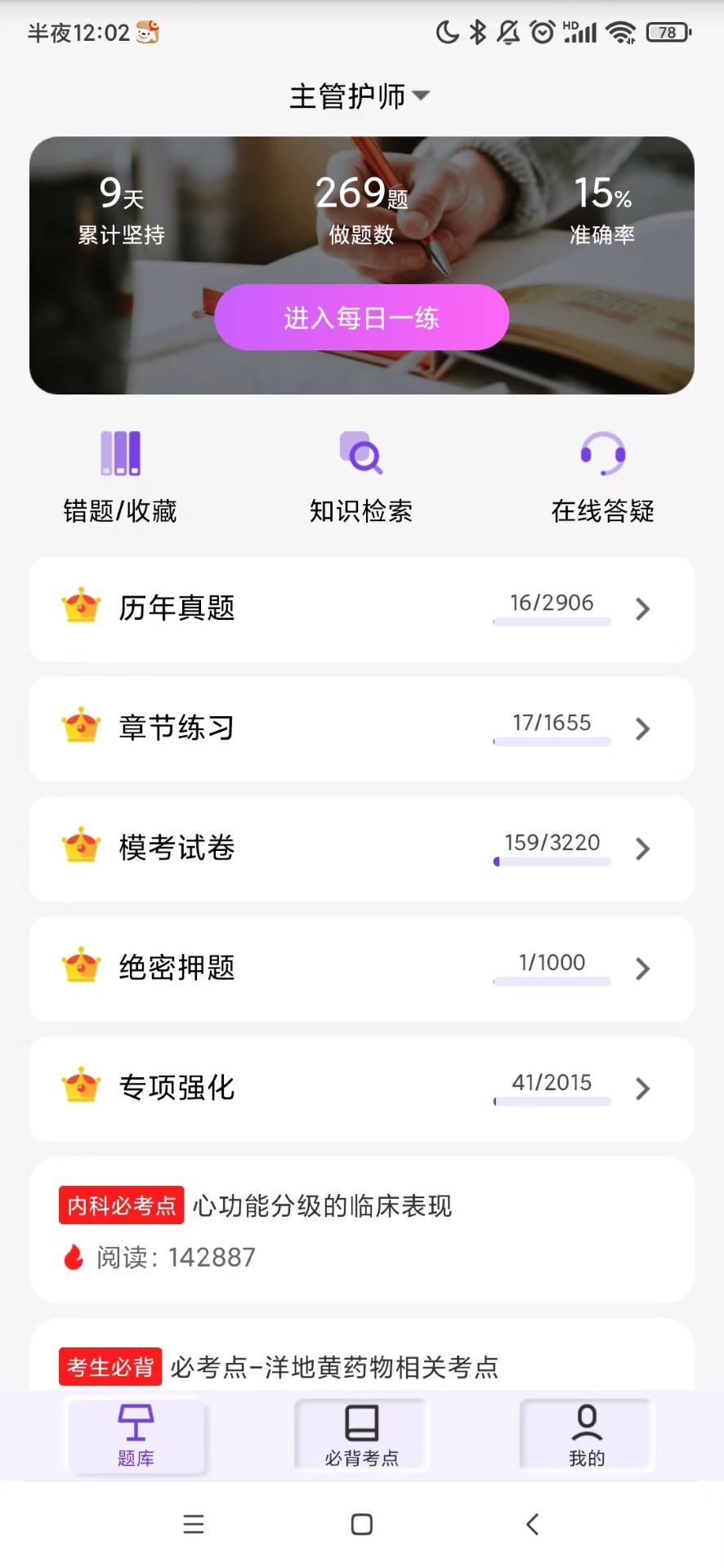Image resolution: width=724 pixels, height=1568 pixels.
Task: Tap the 考生必背 red label badge
Action: pyautogui.click(x=109, y=1367)
